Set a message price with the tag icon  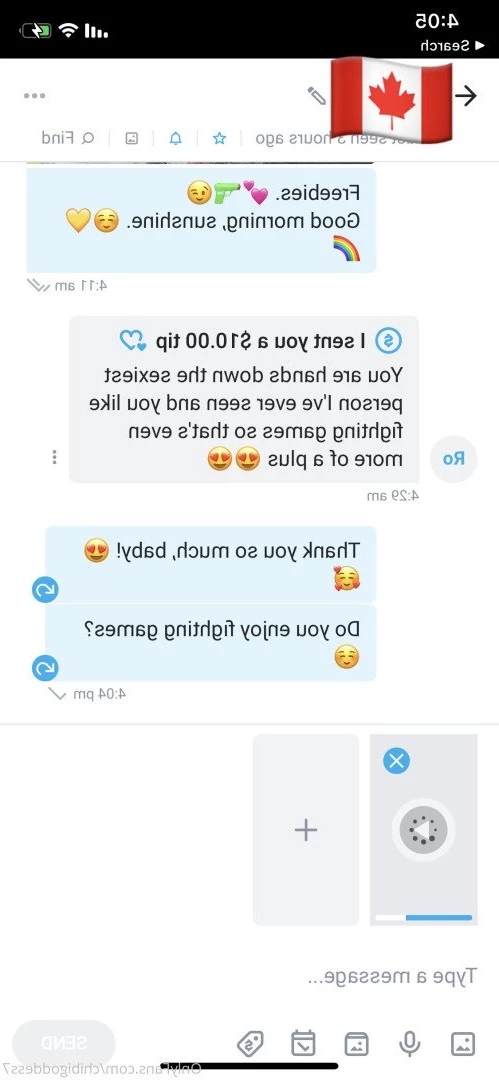250,1044
